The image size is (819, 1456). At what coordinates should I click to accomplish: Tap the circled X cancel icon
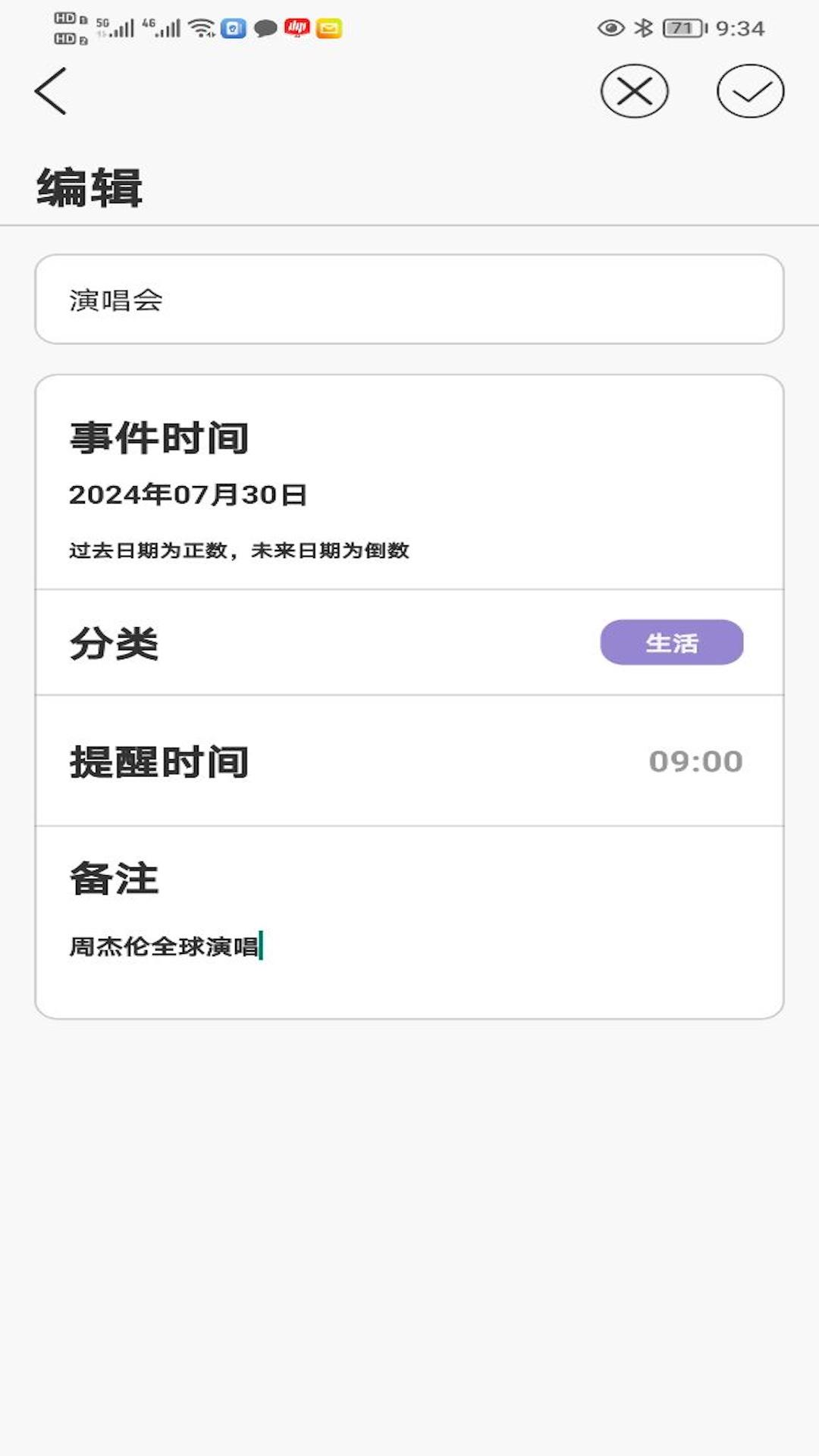click(634, 92)
